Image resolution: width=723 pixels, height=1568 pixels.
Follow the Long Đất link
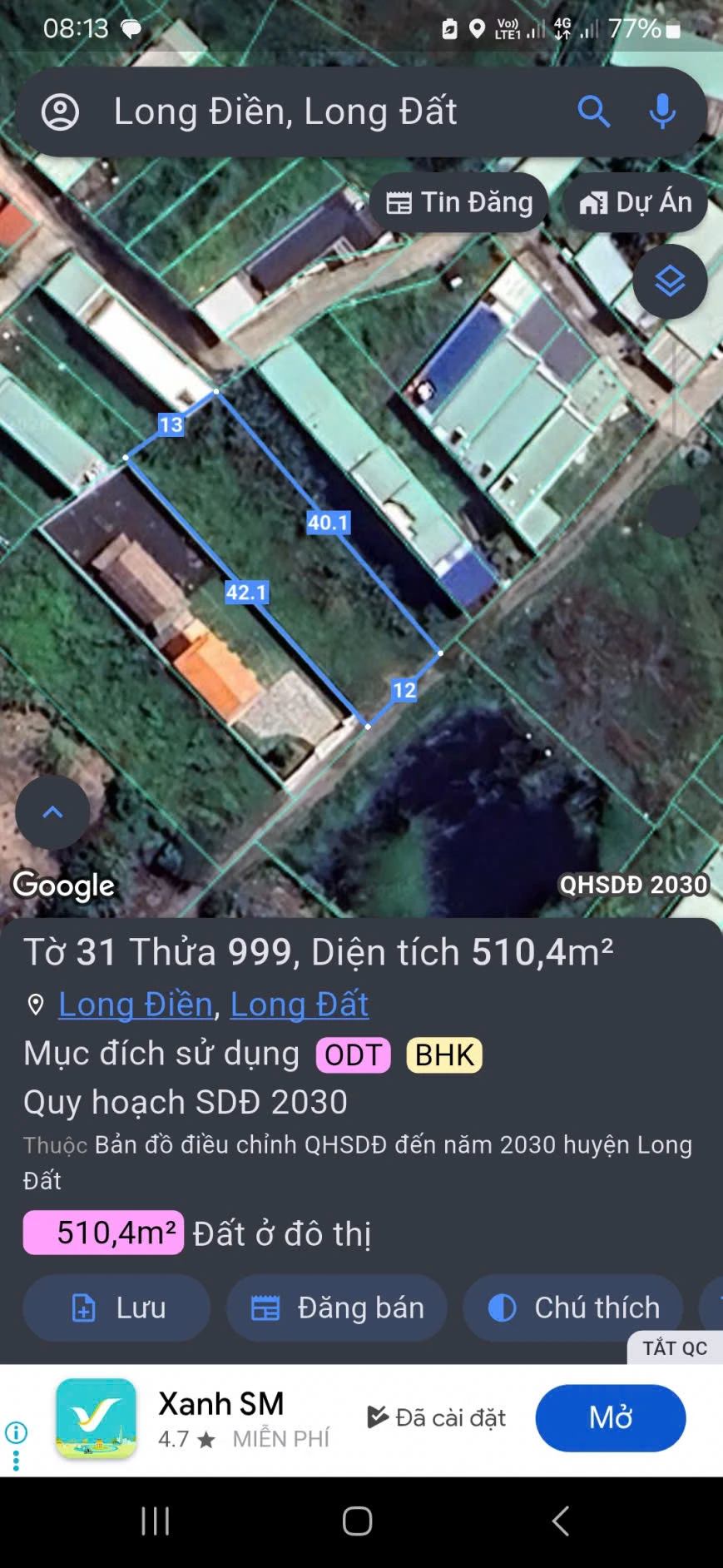point(300,1005)
